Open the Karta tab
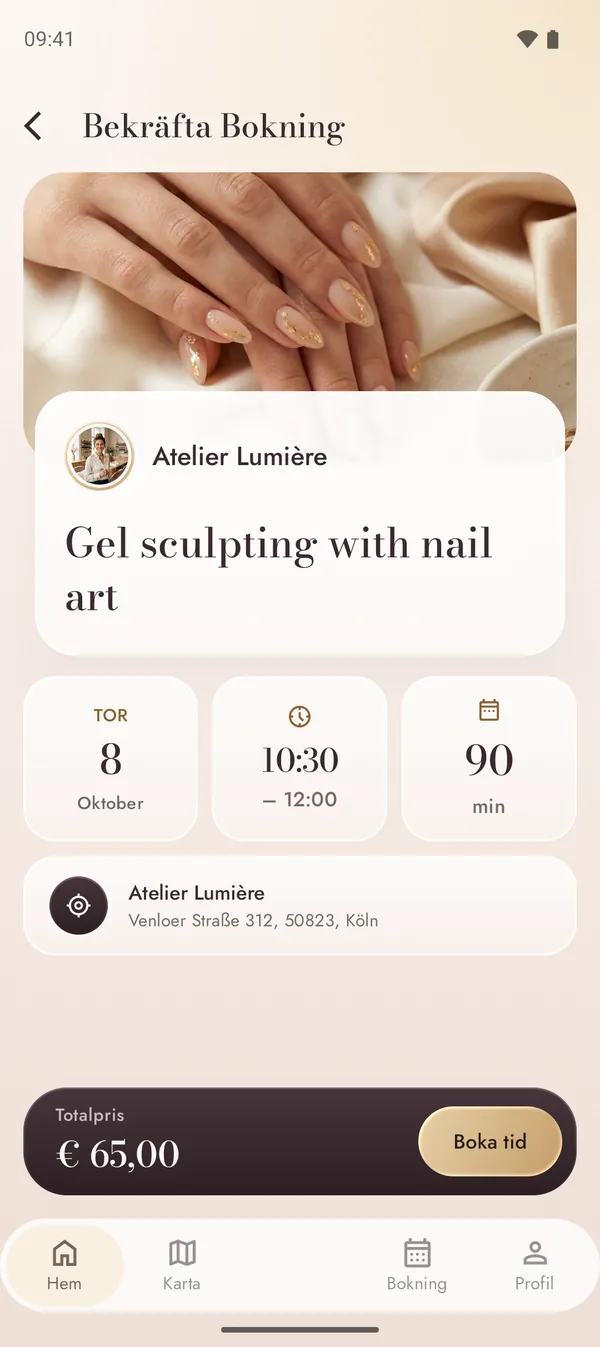Image resolution: width=600 pixels, height=1347 pixels. point(182,1266)
